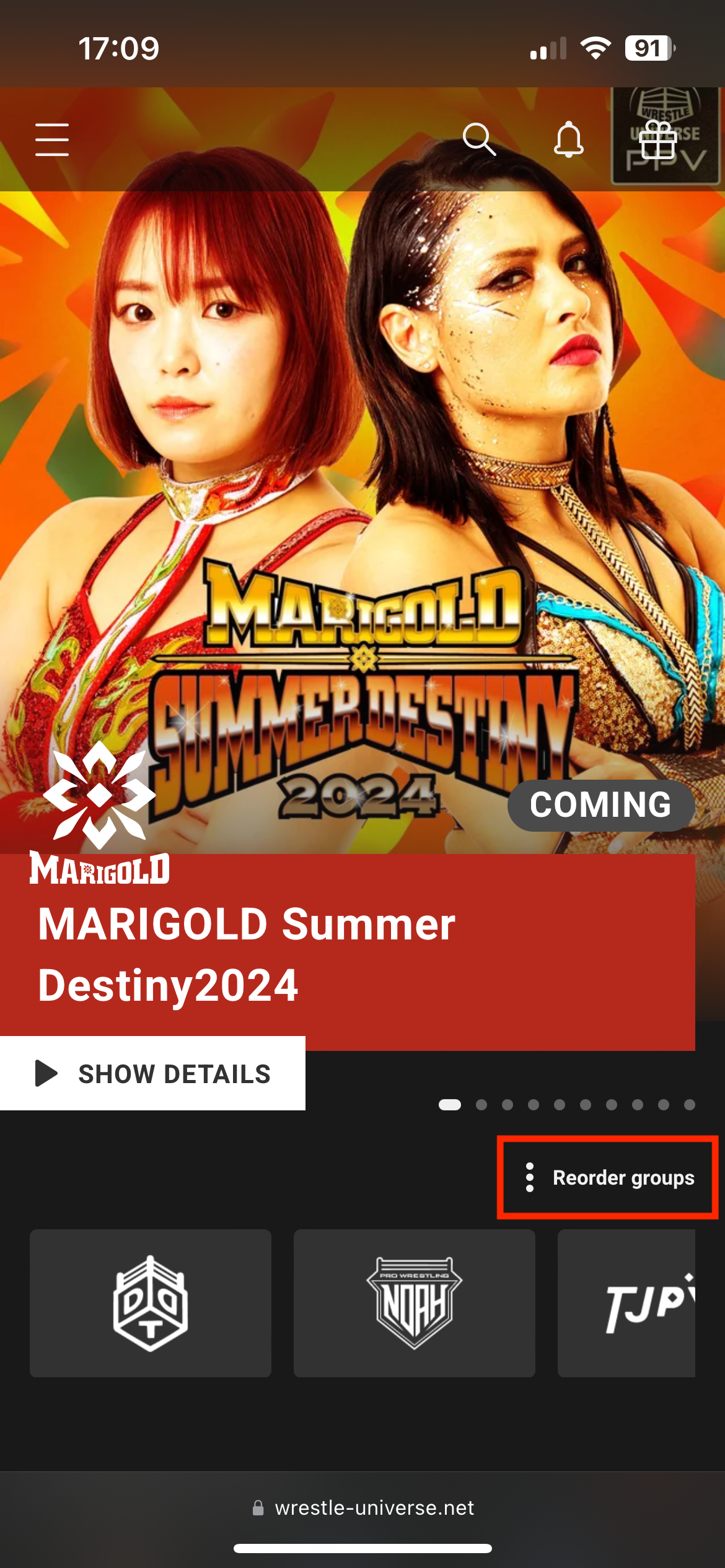This screenshot has height=1568, width=725.
Task: Open the gift icon
Action: 657,141
